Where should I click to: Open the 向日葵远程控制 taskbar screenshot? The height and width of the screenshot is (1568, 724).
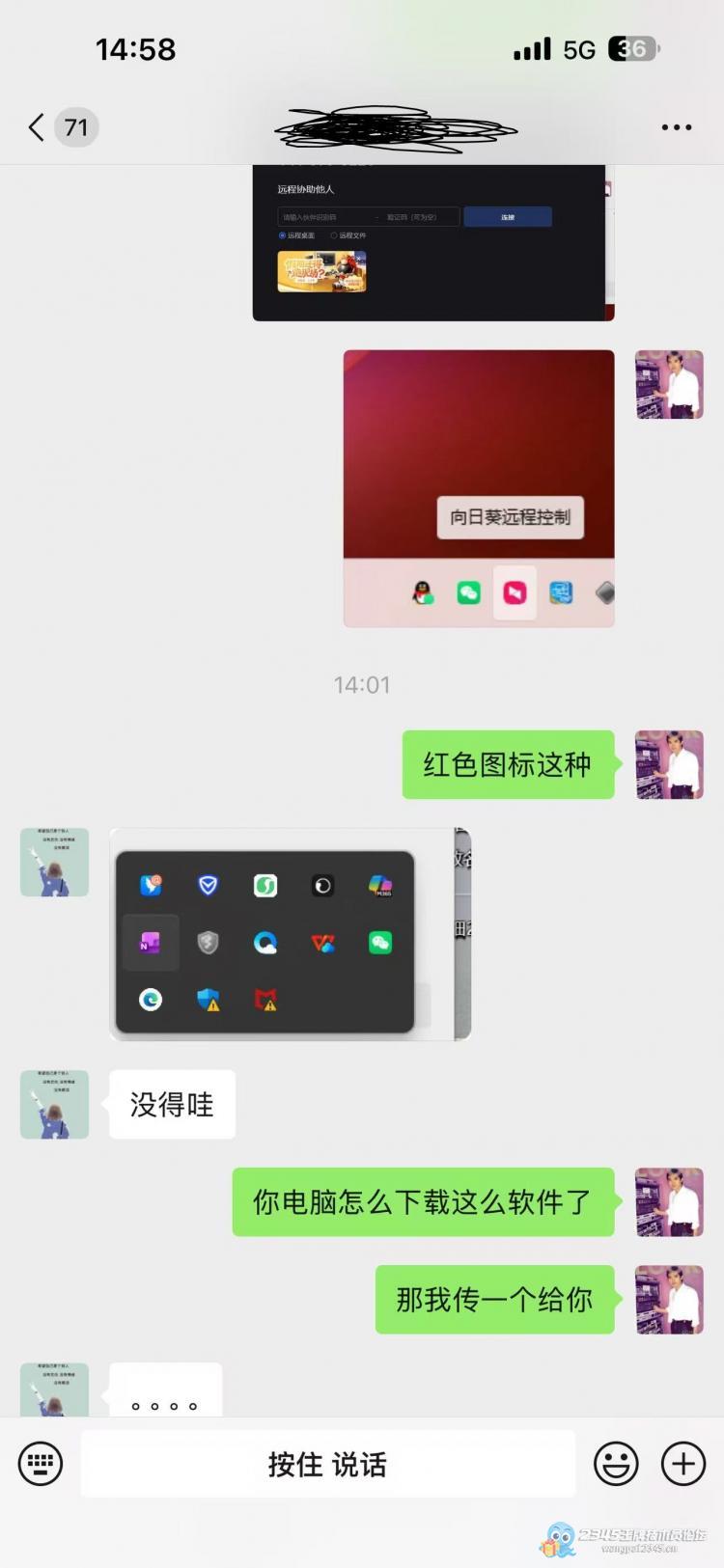(479, 488)
